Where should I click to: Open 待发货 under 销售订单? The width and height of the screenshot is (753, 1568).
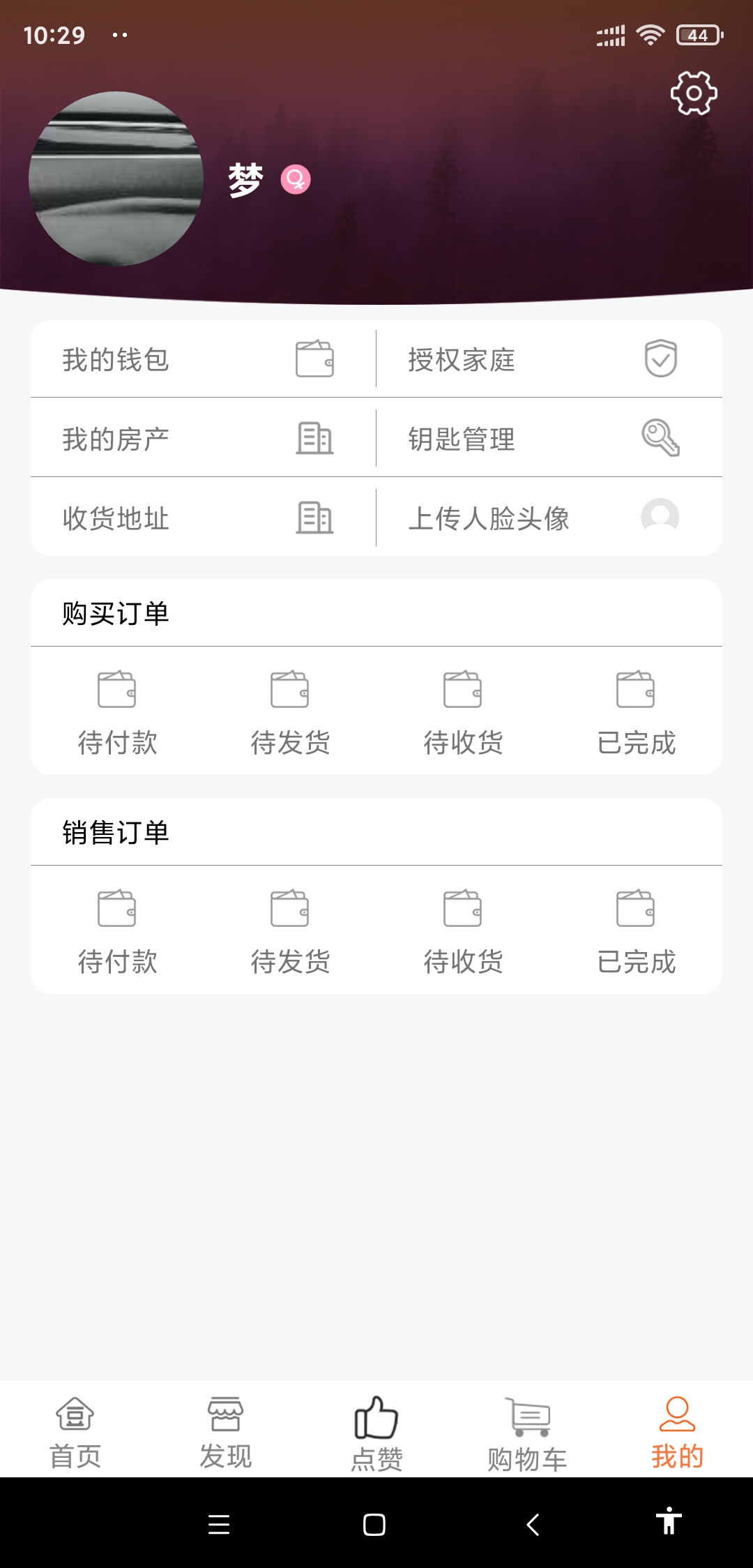tap(290, 932)
